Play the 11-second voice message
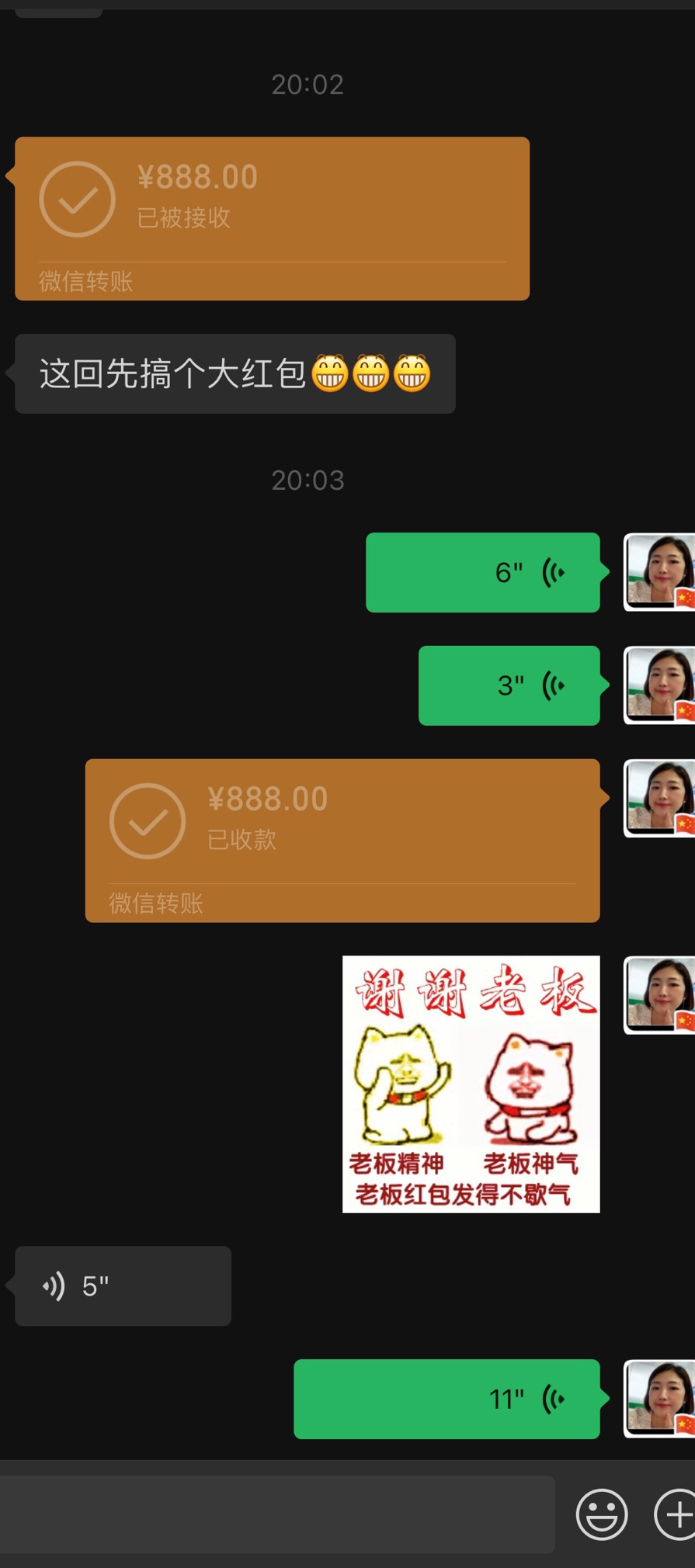 [447, 1399]
